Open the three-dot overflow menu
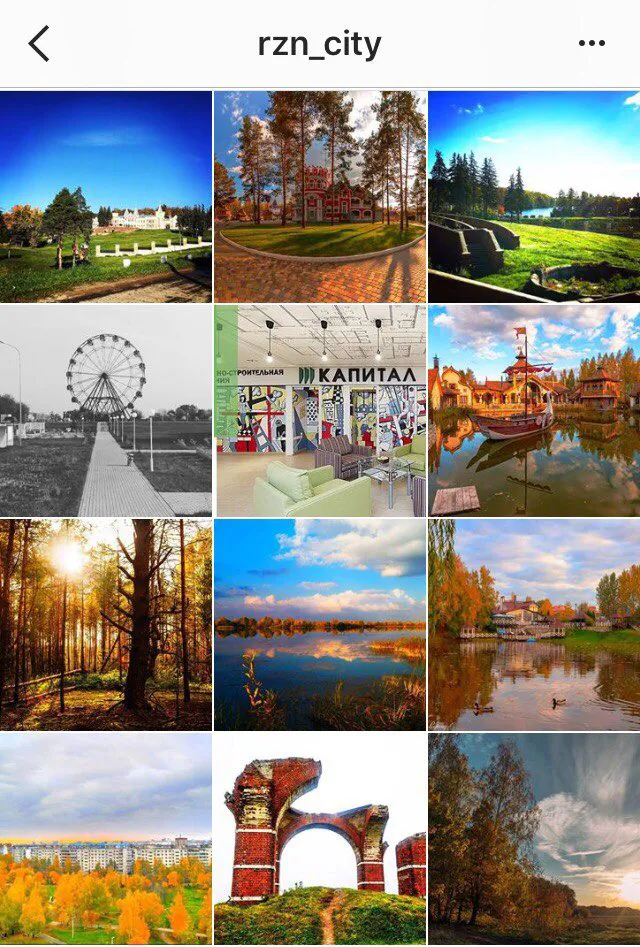Screen dimensions: 640x947 [592, 44]
